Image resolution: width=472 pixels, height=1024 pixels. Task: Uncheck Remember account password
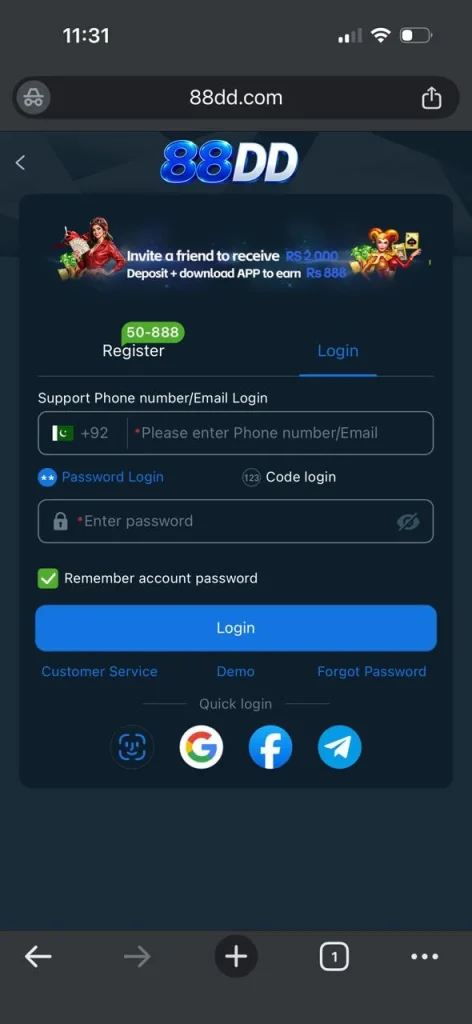[48, 578]
